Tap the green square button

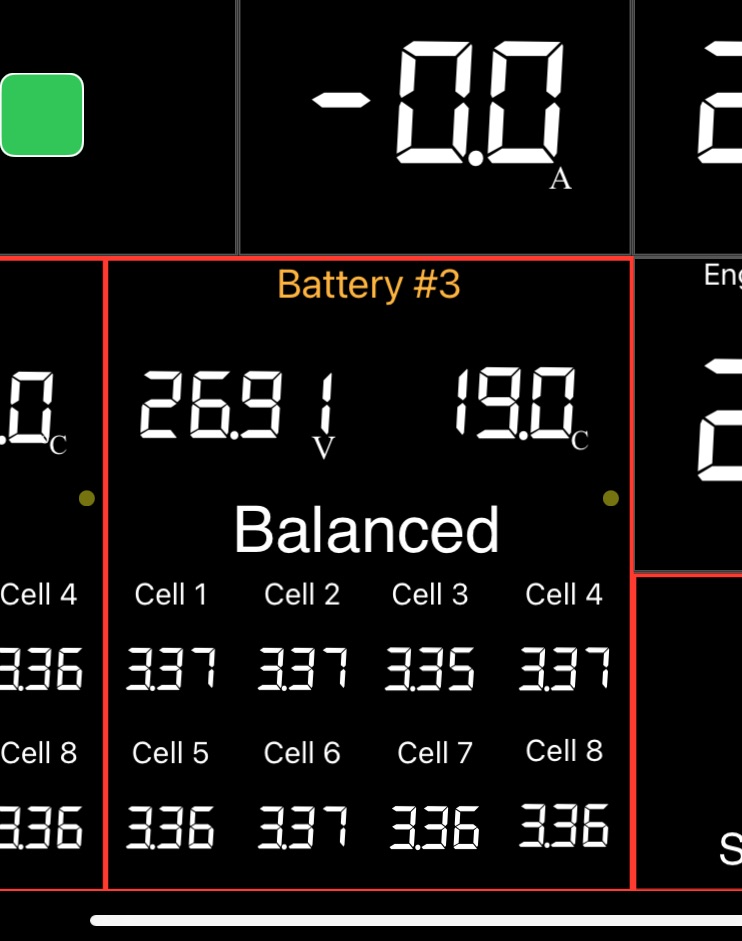(x=42, y=115)
